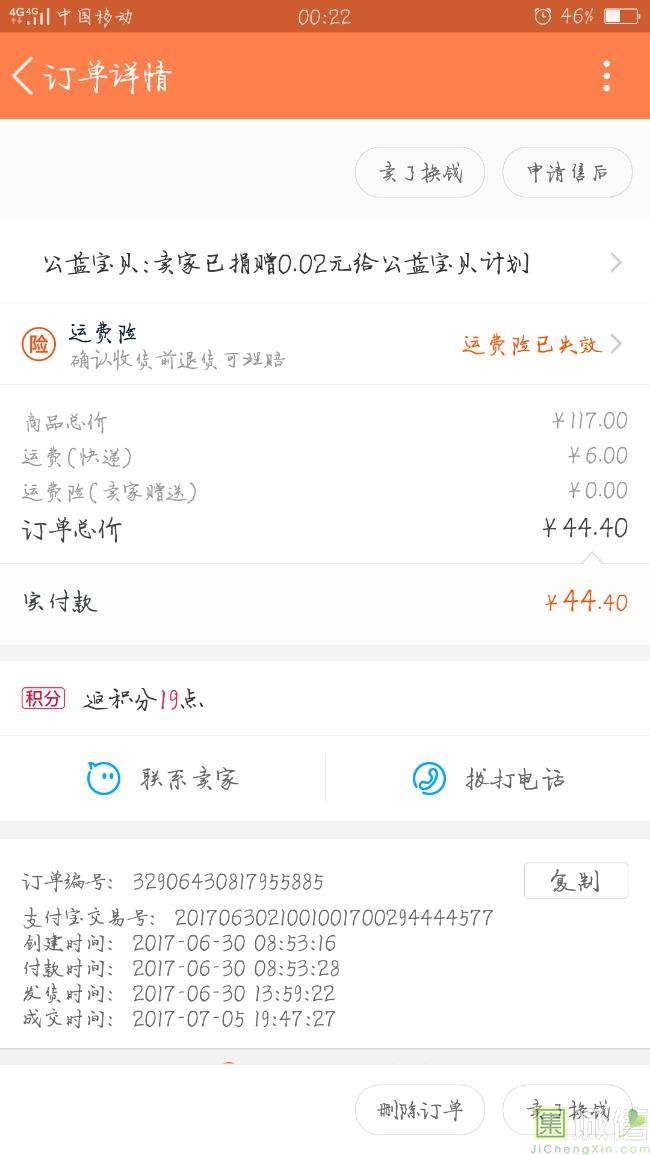Tap 申请售后 button

567,172
